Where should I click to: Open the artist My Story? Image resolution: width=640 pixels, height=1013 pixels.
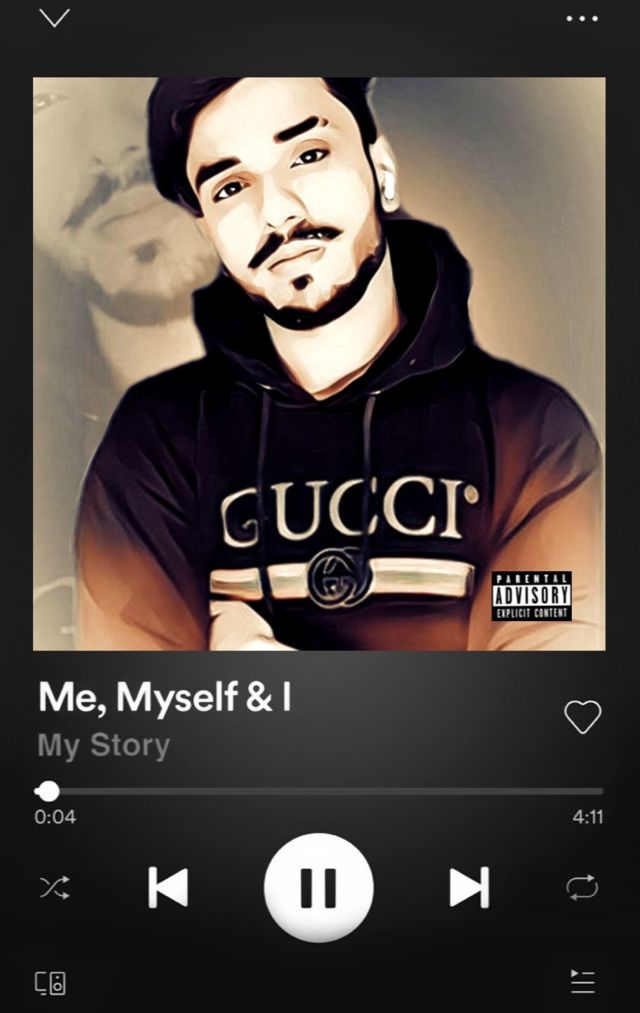[x=104, y=746]
